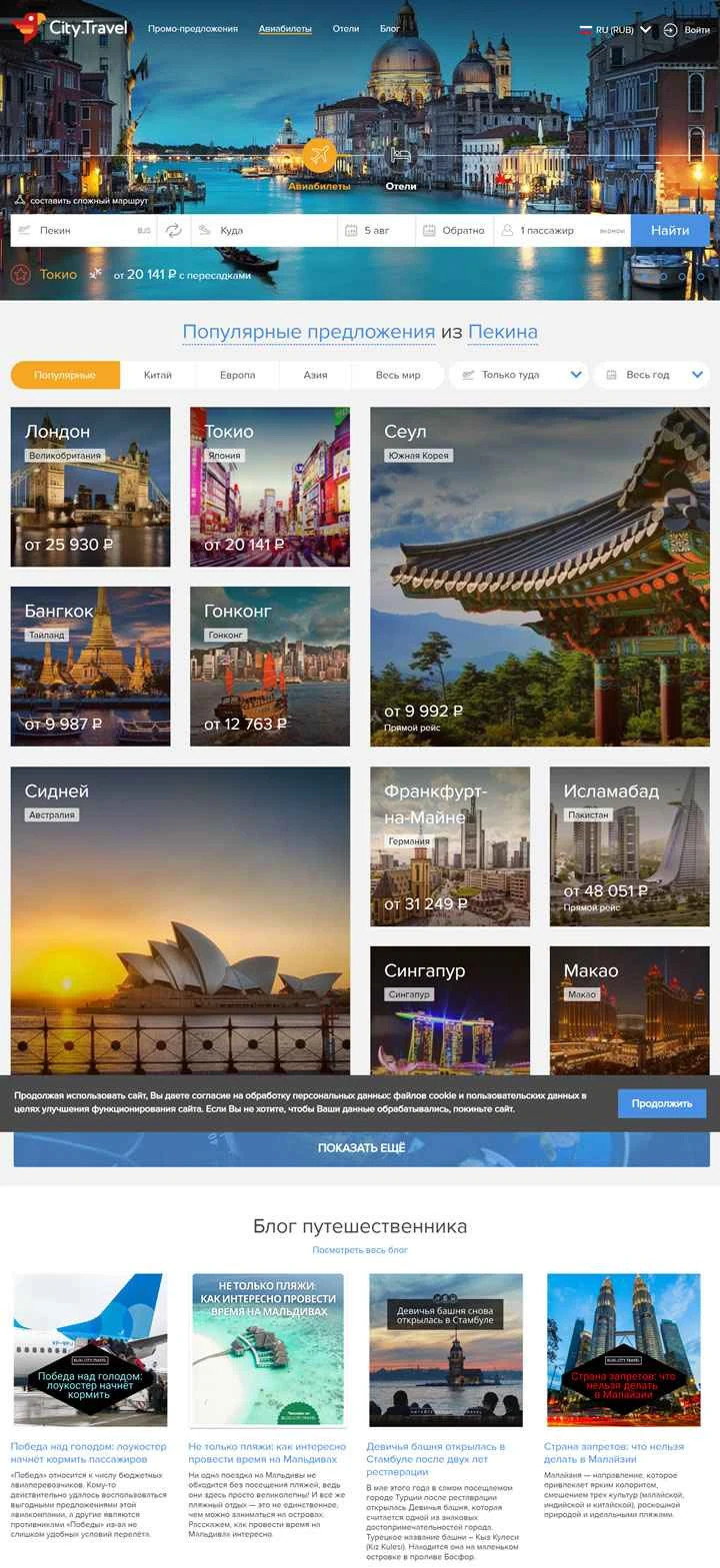This screenshot has height=1568, width=720.
Task: Click the swap departure-destination arrows icon
Action: click(172, 229)
